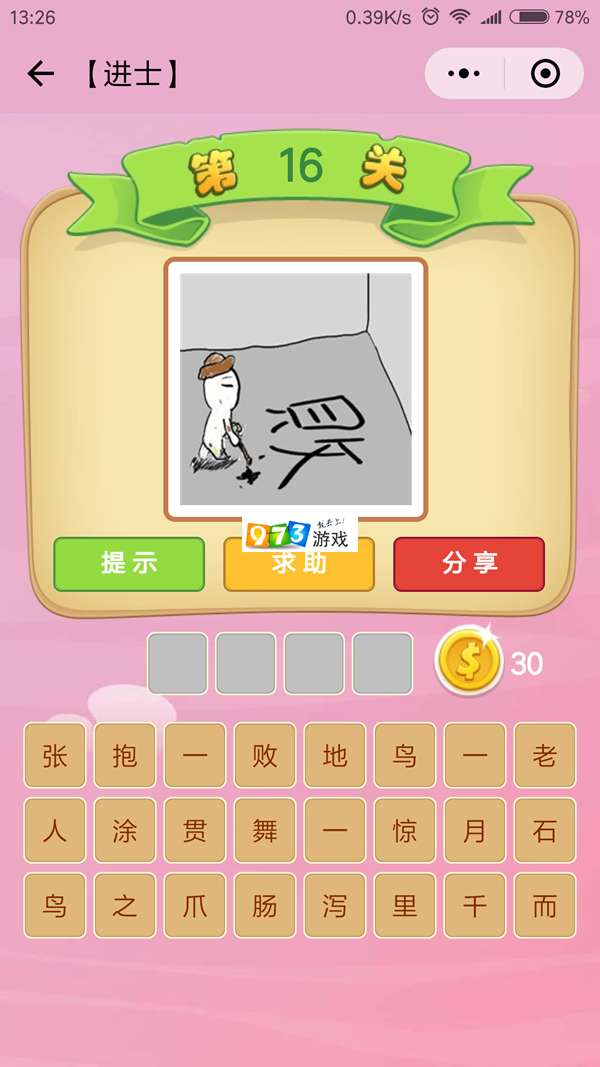Choose the character tile 张
This screenshot has width=600, height=1067.
55,756
